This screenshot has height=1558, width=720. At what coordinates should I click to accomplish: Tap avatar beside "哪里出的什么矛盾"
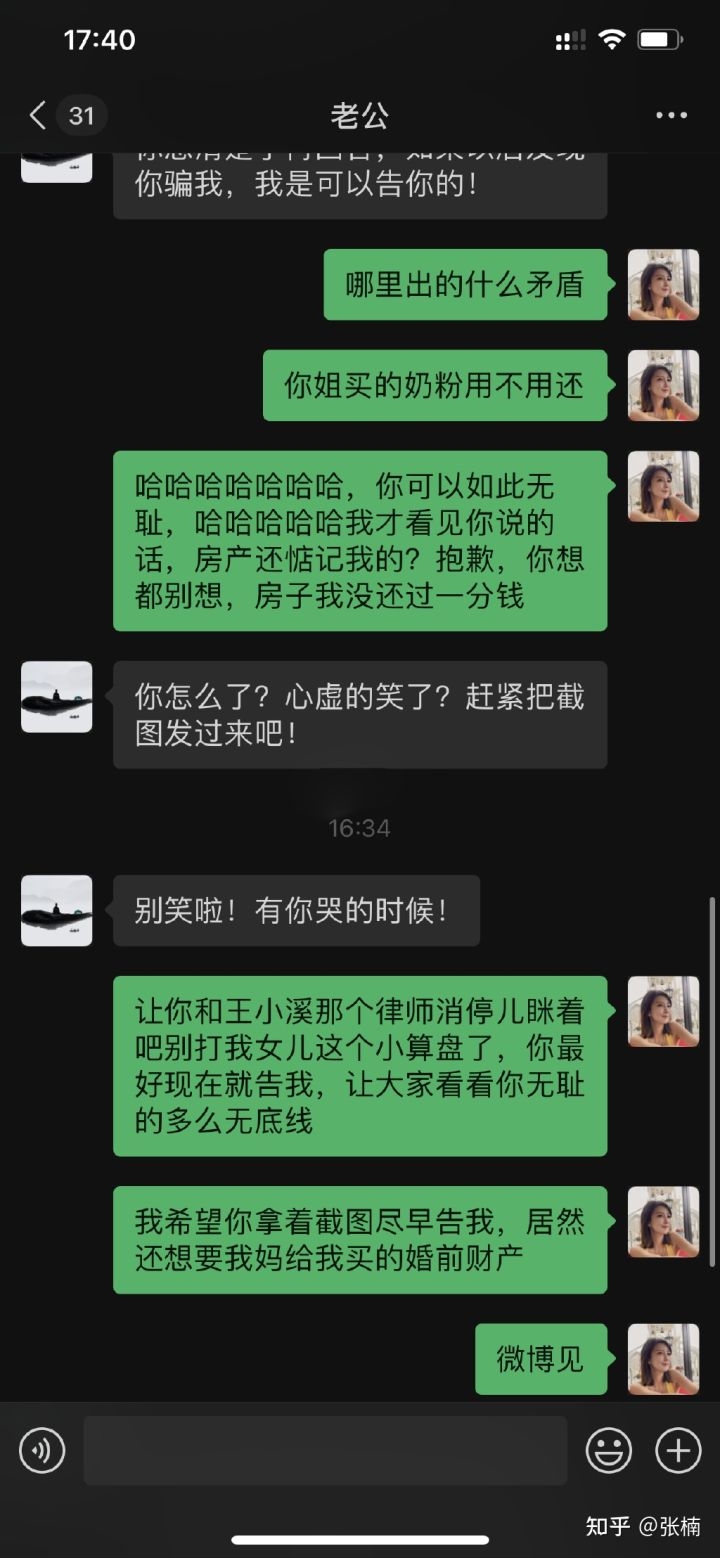(663, 285)
